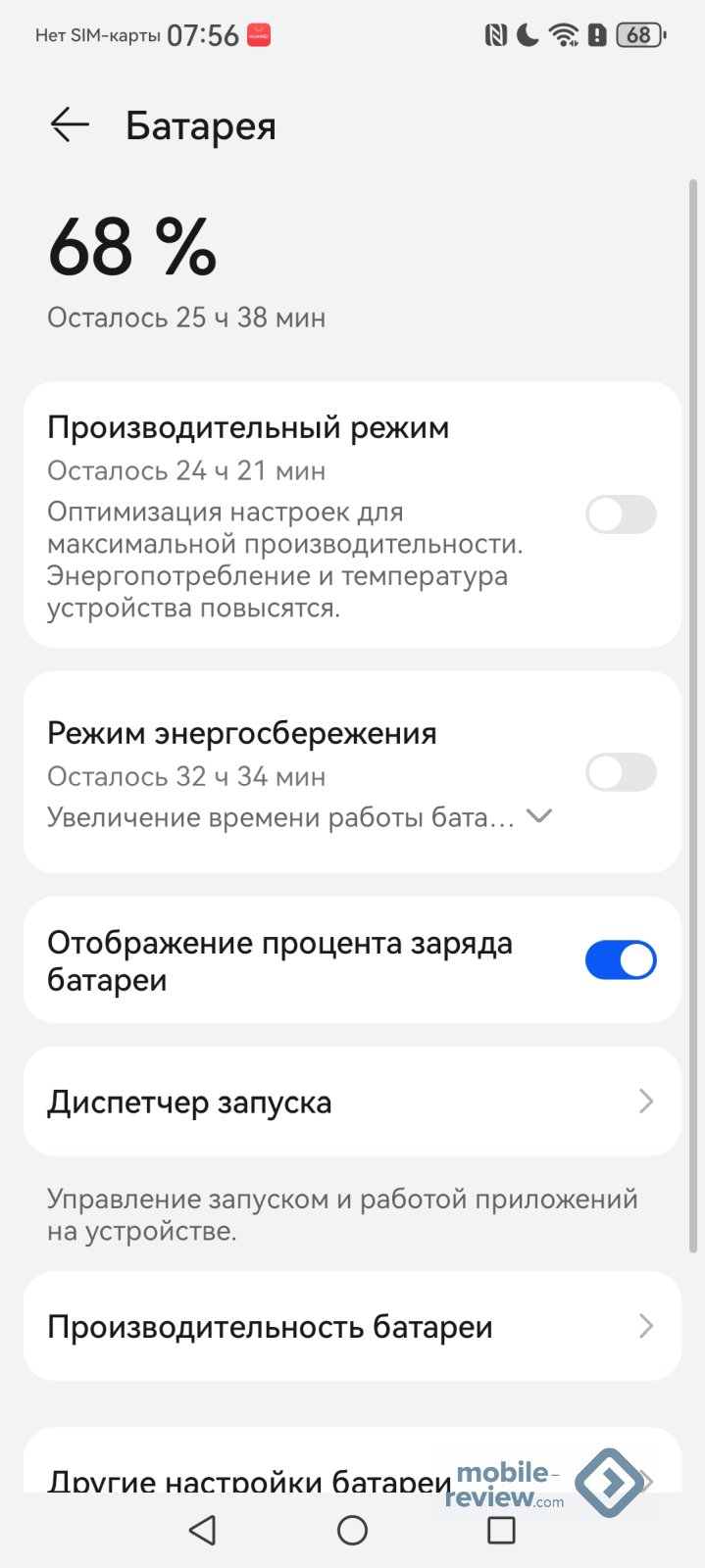Disable Отображение процента заряда батареи
Screen dimensions: 705x1568
(621, 960)
